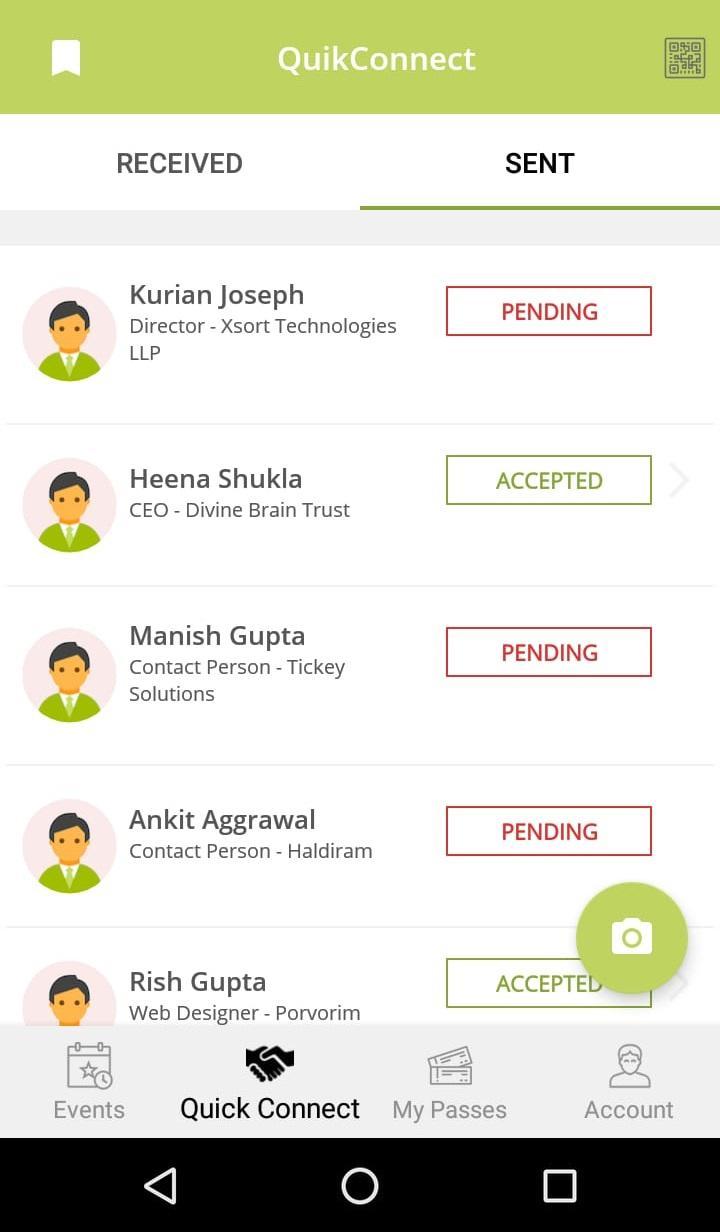Tap ACCEPTED status for Heena Shukla
Image resolution: width=720 pixels, height=1232 pixels.
[548, 480]
